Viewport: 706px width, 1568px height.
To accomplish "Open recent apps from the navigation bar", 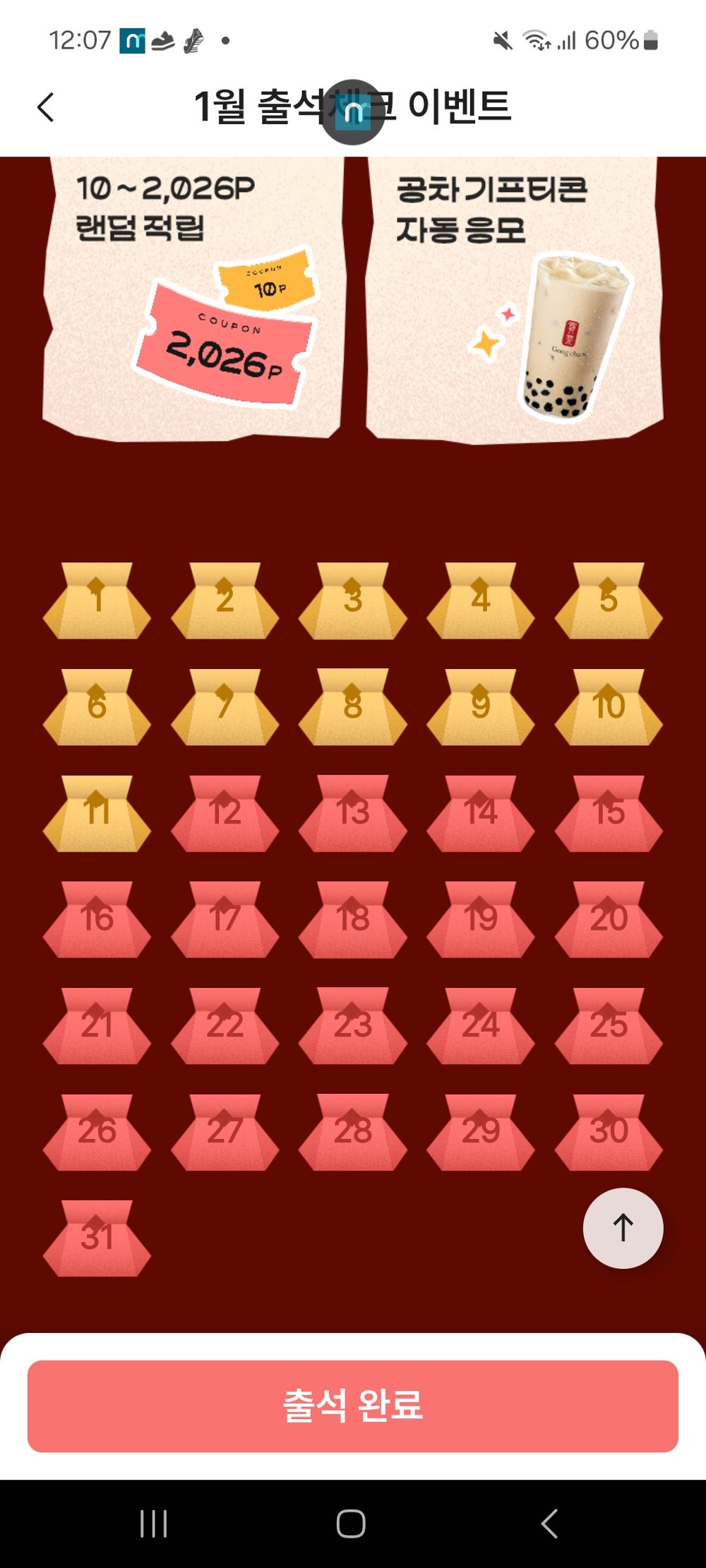I will (x=153, y=1524).
